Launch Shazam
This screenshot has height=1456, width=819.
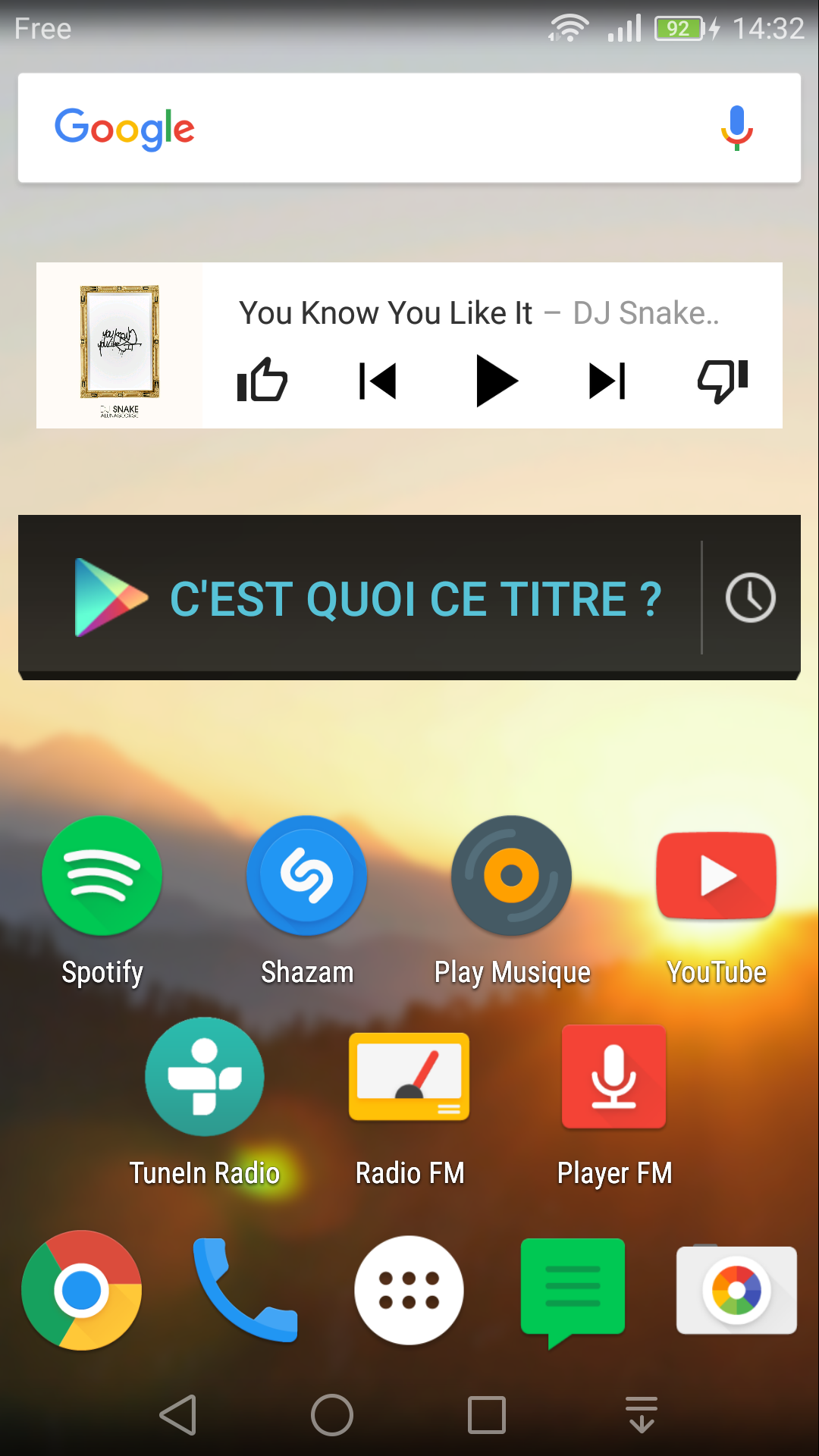[x=307, y=876]
